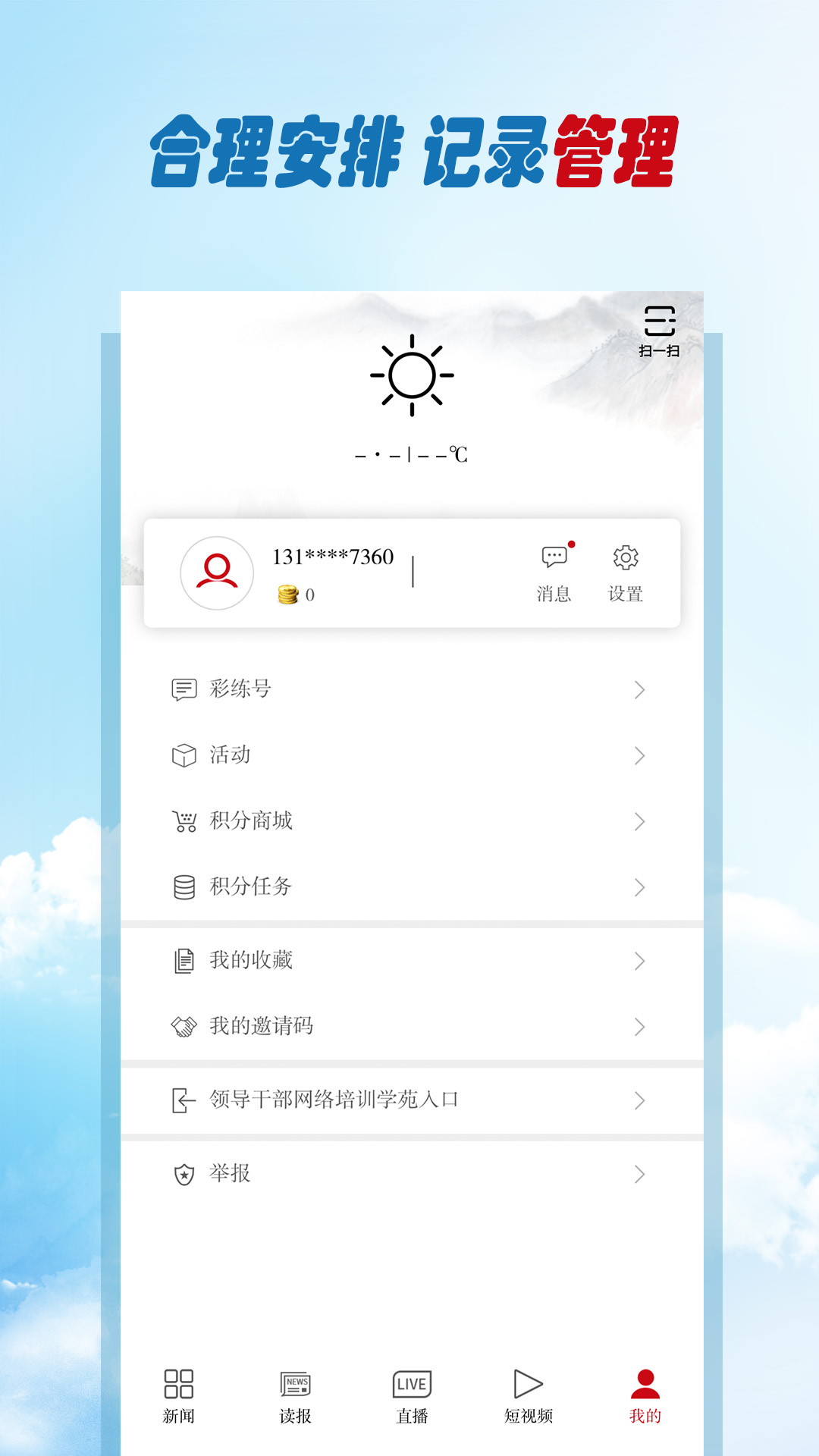
Task: Open the 扫一扫 scan feature
Action: (658, 330)
